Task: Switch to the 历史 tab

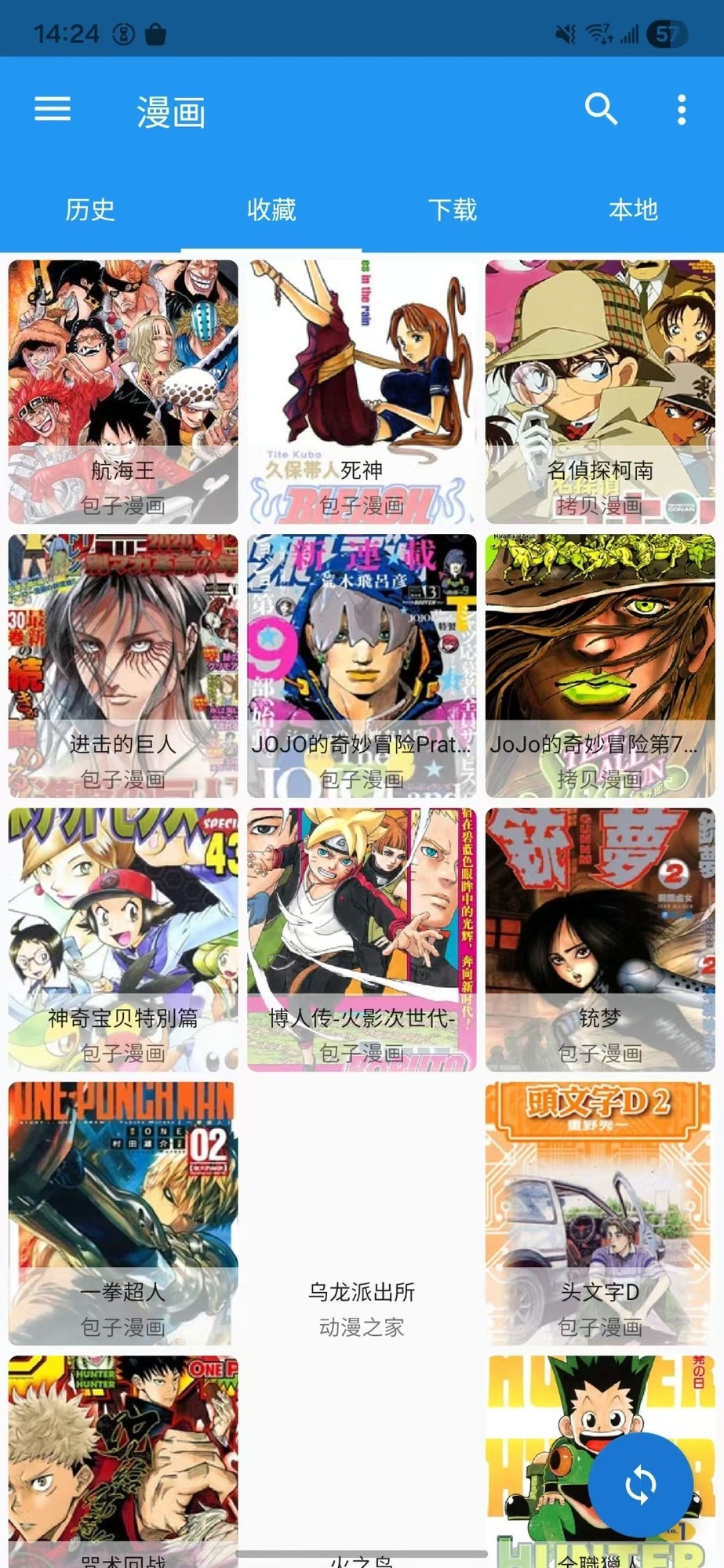Action: pos(90,209)
